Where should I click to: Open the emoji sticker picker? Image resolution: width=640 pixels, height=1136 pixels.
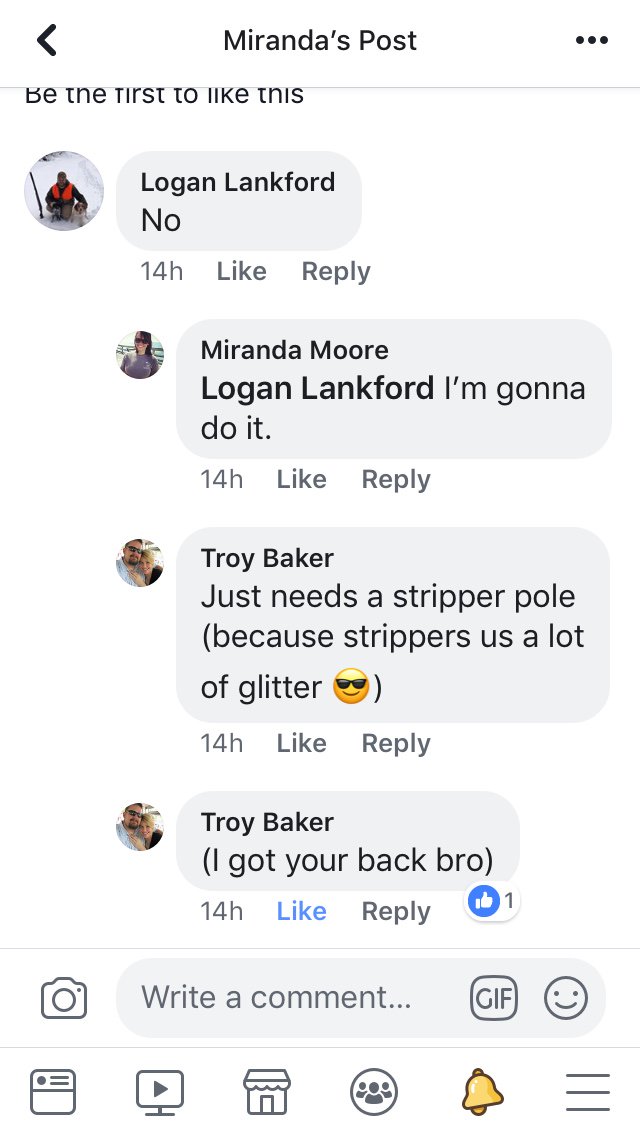tap(566, 998)
